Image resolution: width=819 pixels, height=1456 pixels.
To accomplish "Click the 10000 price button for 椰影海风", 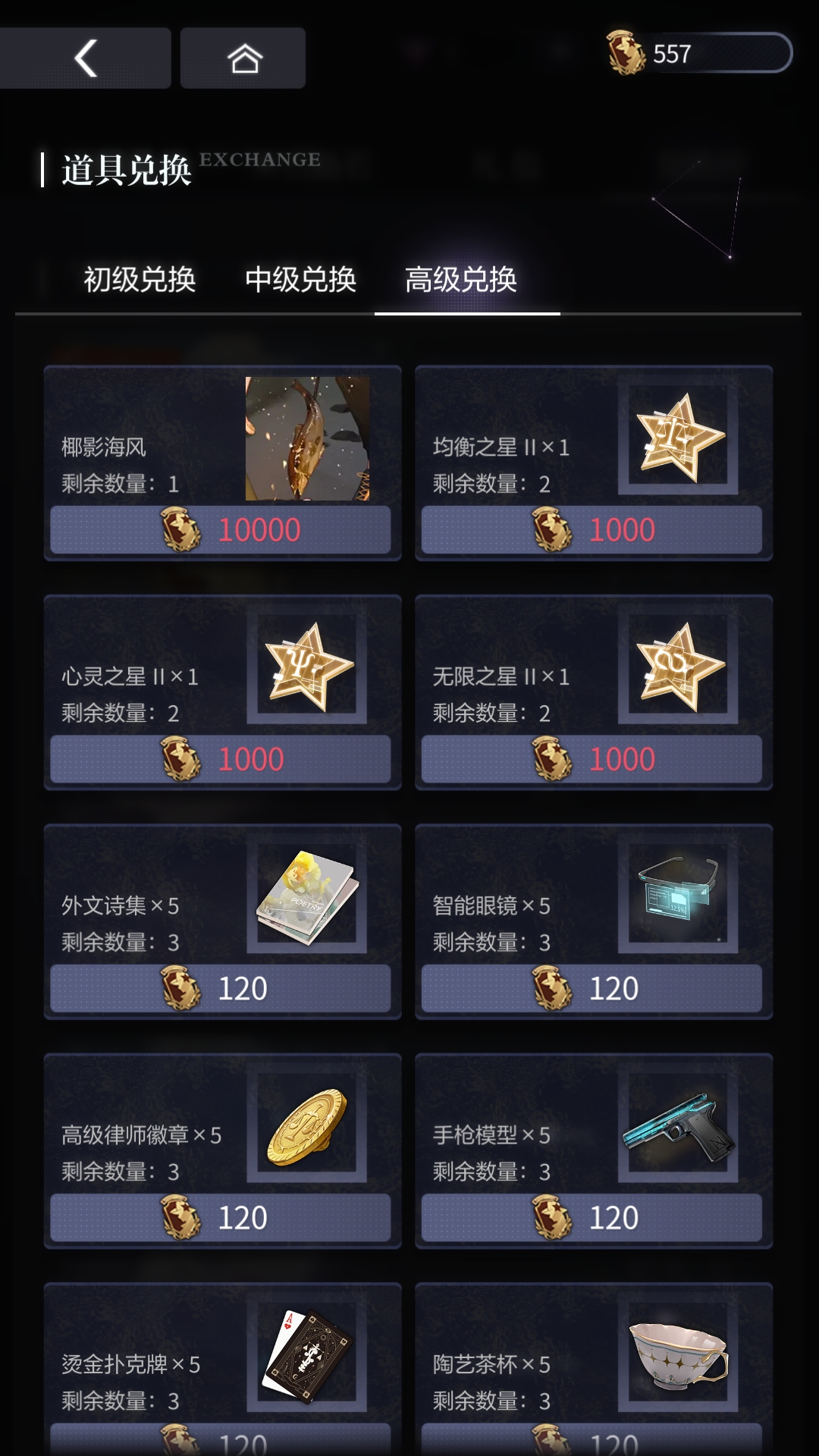I will tap(221, 532).
